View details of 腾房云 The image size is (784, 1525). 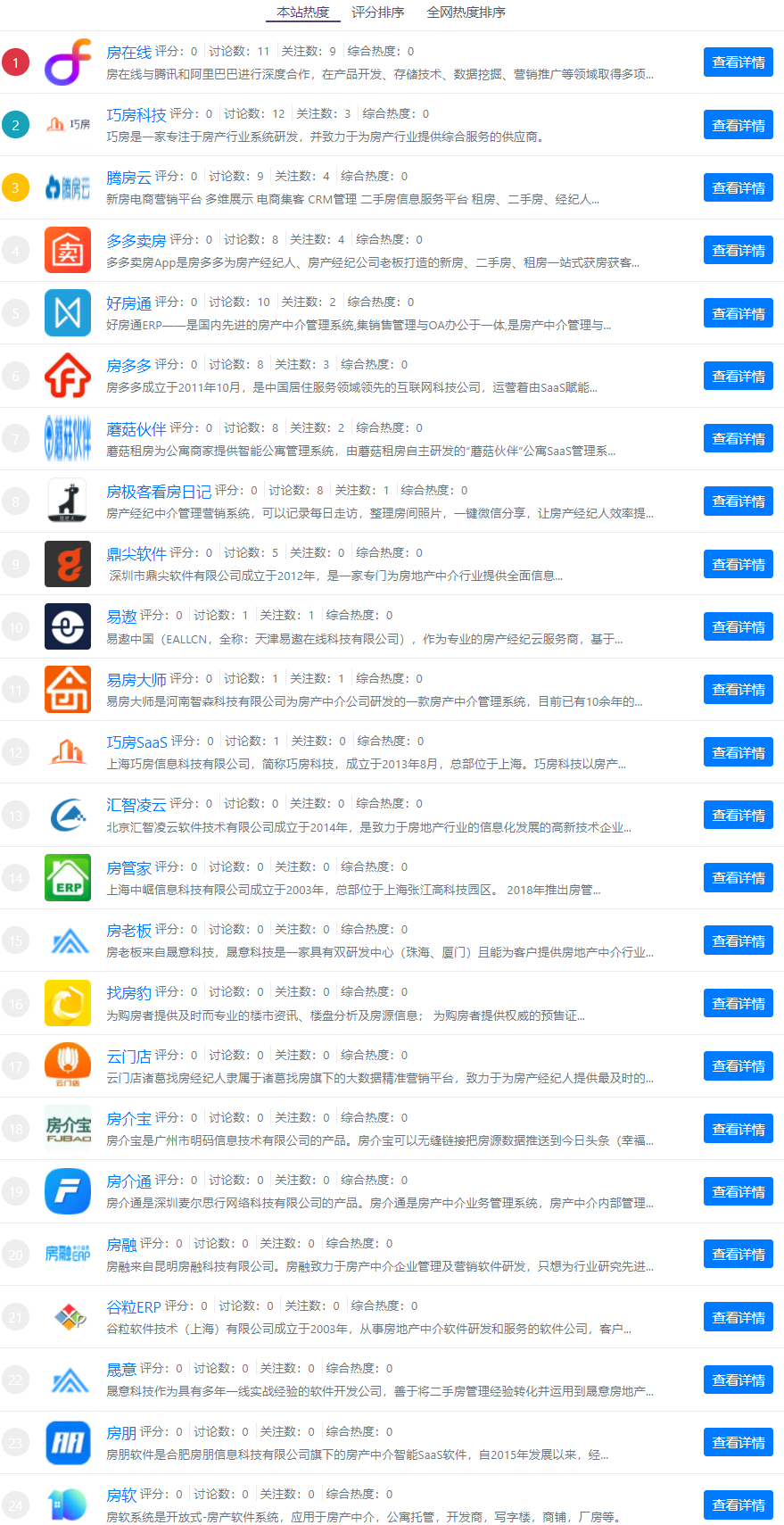(738, 188)
